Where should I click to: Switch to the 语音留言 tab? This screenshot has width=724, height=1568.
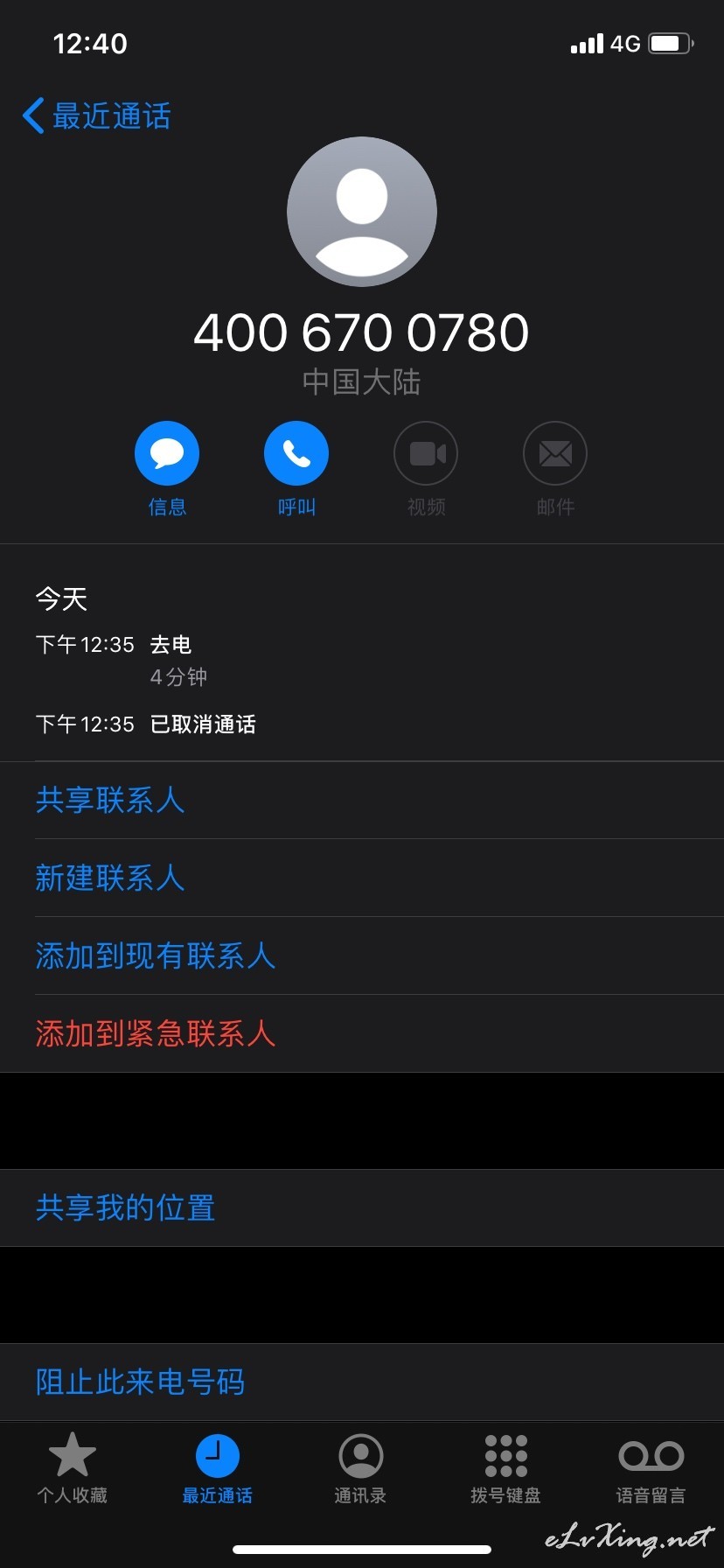pos(651,1468)
